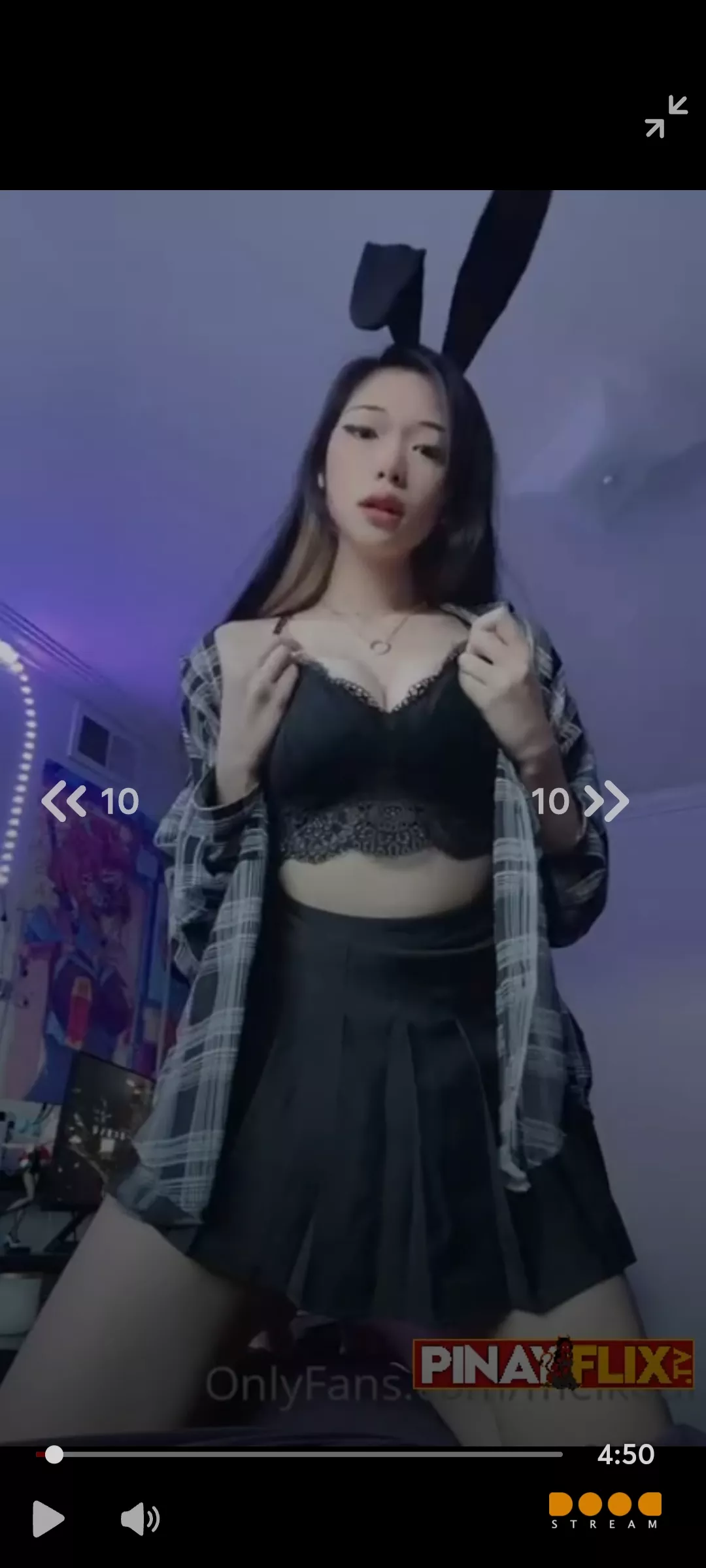706x1568 pixels.
Task: Skip forward 10 seconds
Action: [580, 801]
